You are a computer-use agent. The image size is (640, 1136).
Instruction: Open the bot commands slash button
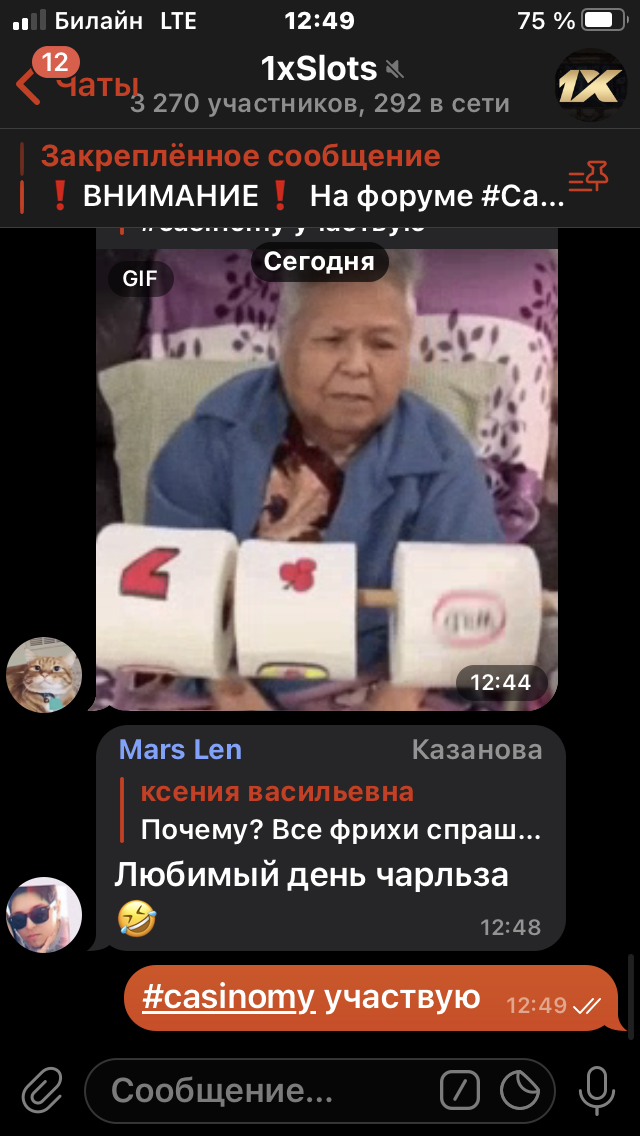pyautogui.click(x=460, y=1089)
